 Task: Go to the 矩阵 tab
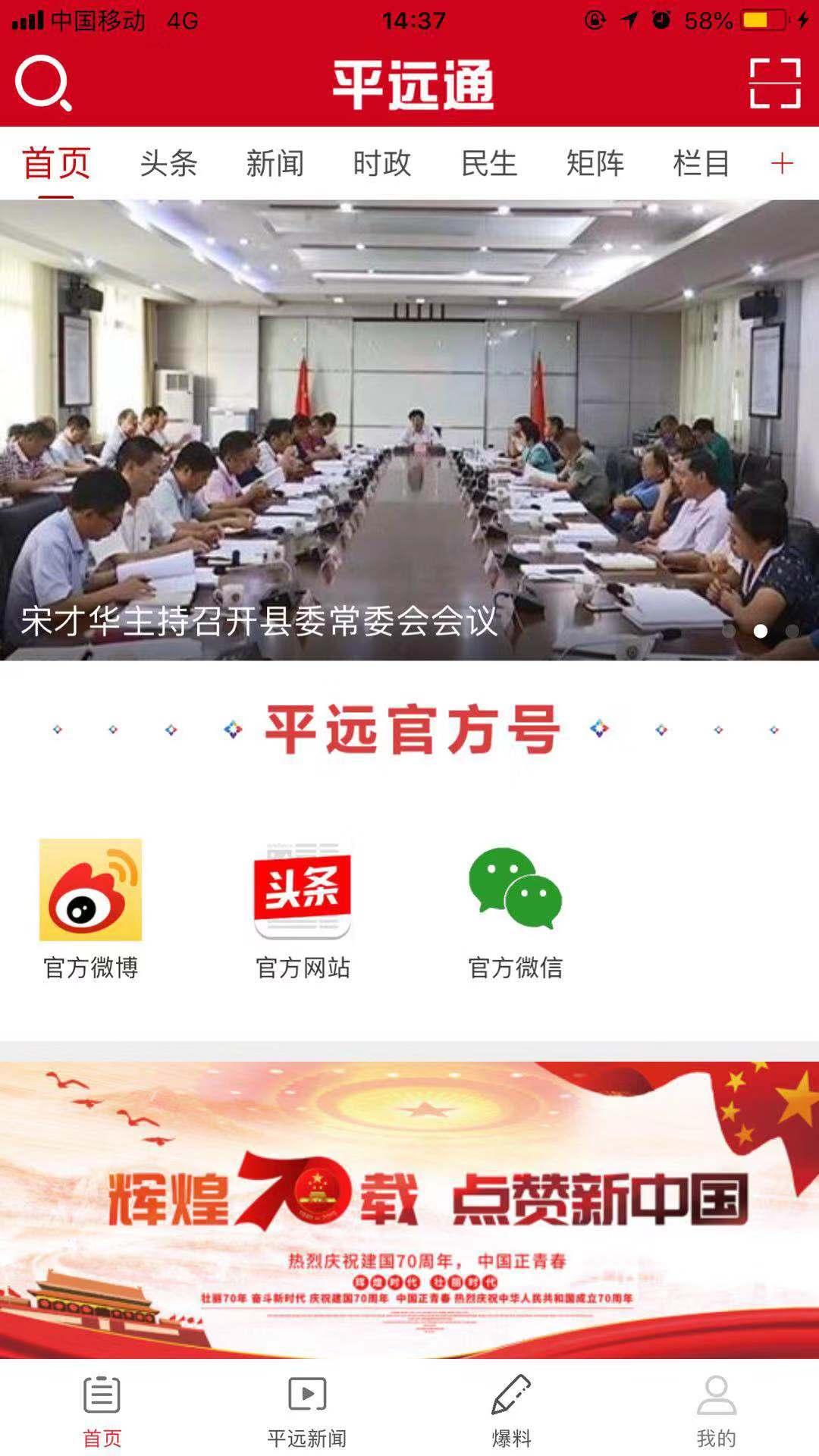click(595, 163)
